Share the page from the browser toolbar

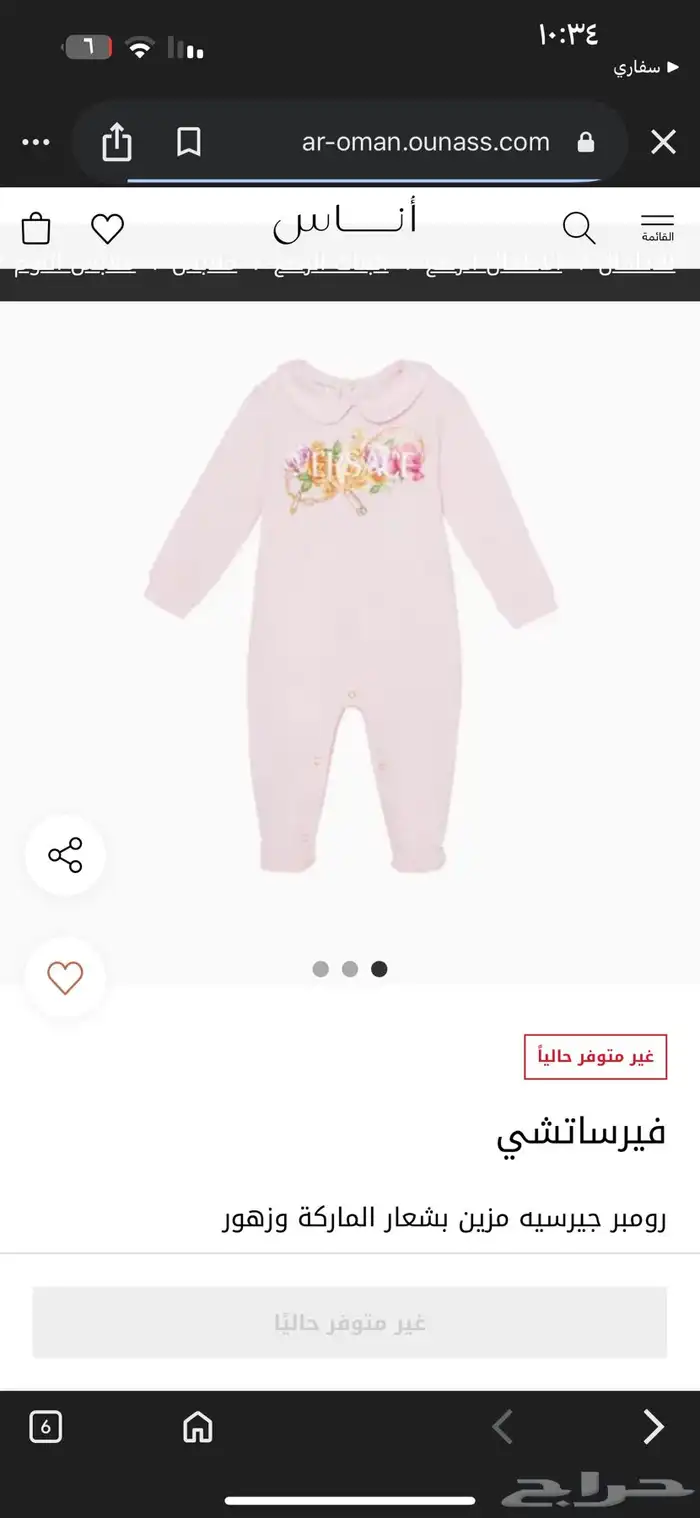tap(117, 143)
